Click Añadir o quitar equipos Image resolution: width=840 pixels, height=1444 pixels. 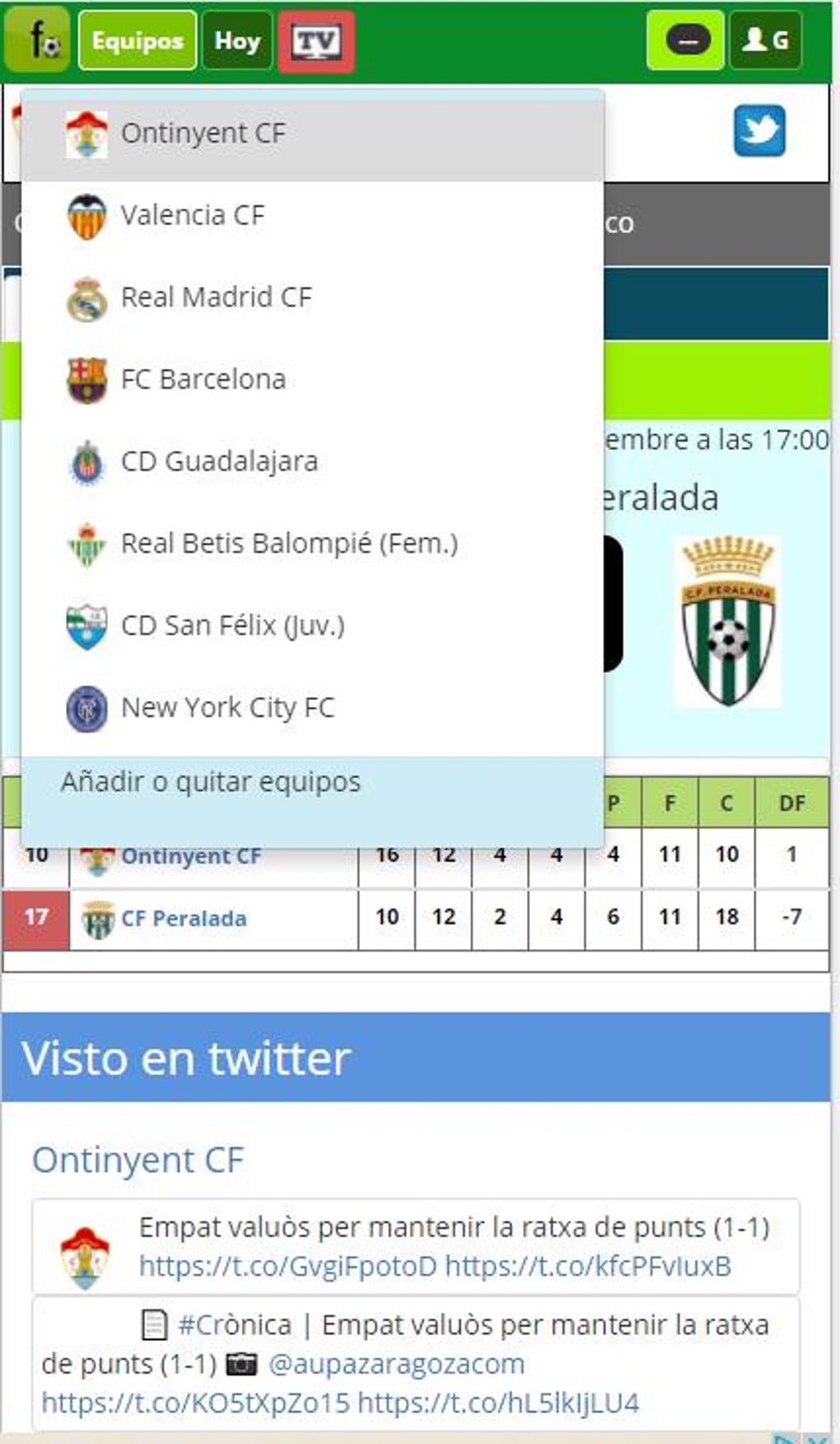click(210, 781)
